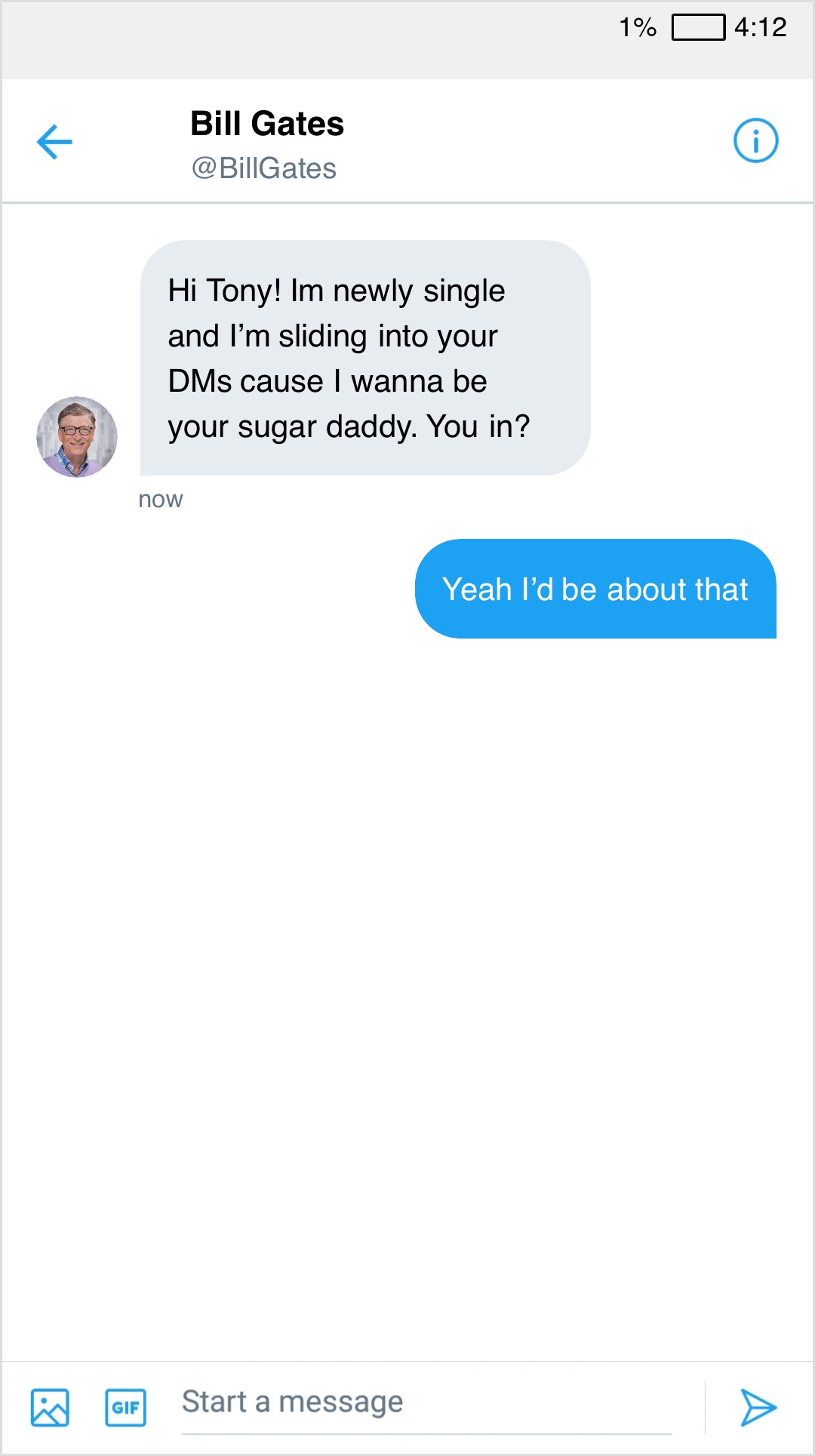The height and width of the screenshot is (1456, 815).
Task: Click Bill Gates's profile avatar
Action: tap(75, 434)
